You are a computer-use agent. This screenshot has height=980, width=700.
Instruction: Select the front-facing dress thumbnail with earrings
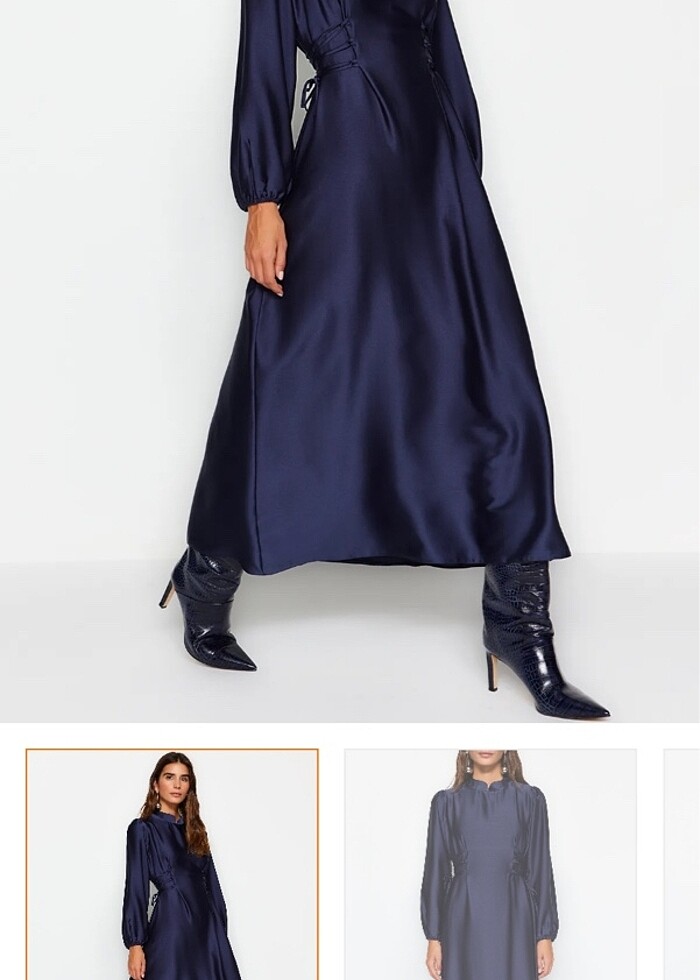click(490, 865)
